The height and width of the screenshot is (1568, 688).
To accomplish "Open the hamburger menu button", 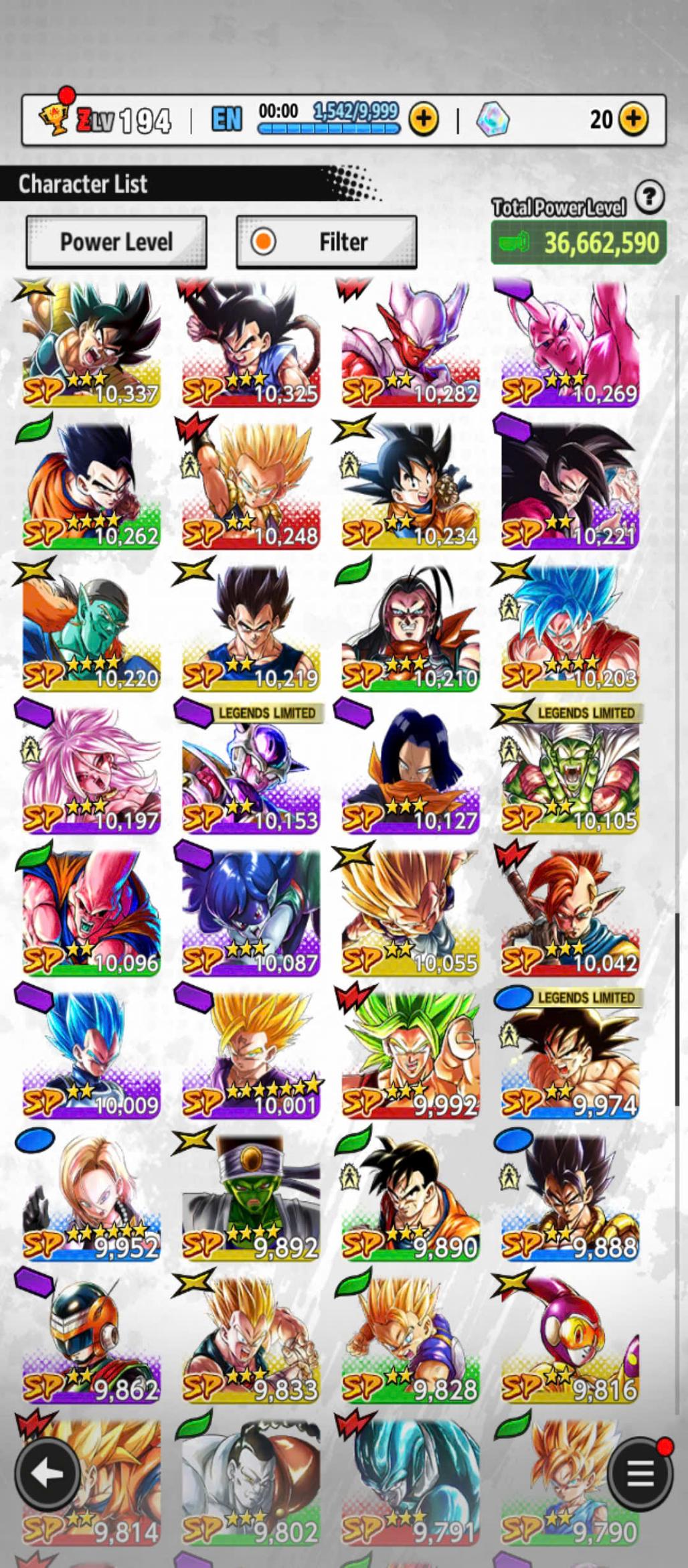I will coord(640,1474).
